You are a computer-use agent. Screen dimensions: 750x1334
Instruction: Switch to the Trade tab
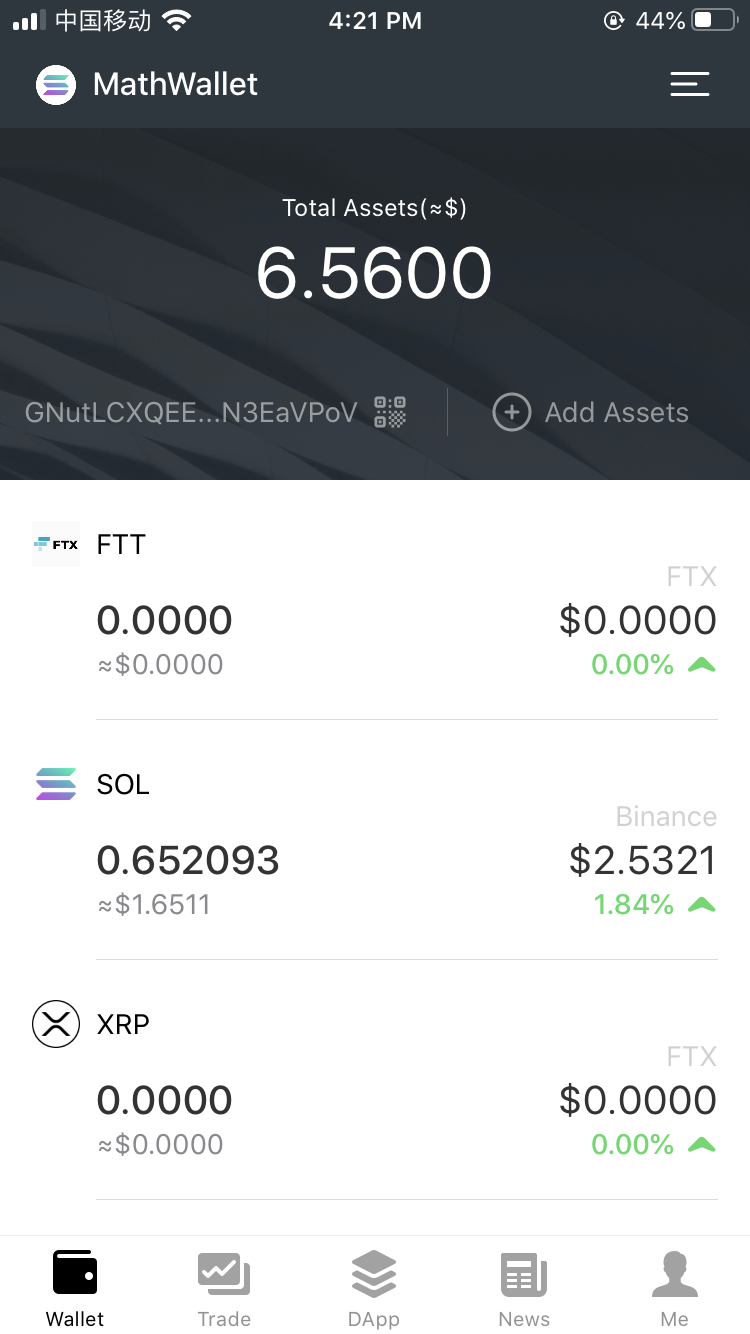224,1288
